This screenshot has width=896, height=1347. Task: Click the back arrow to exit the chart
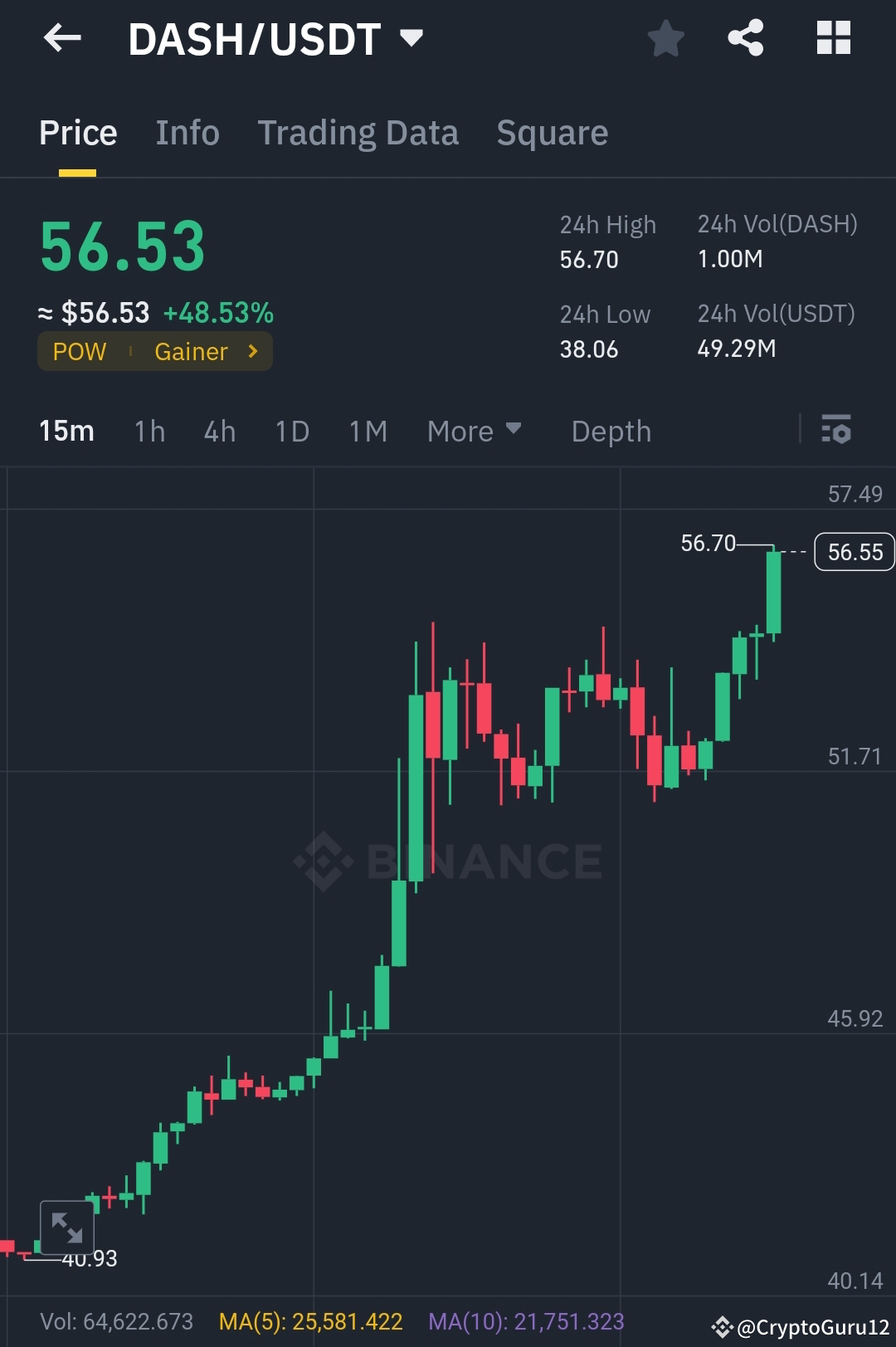[x=62, y=38]
